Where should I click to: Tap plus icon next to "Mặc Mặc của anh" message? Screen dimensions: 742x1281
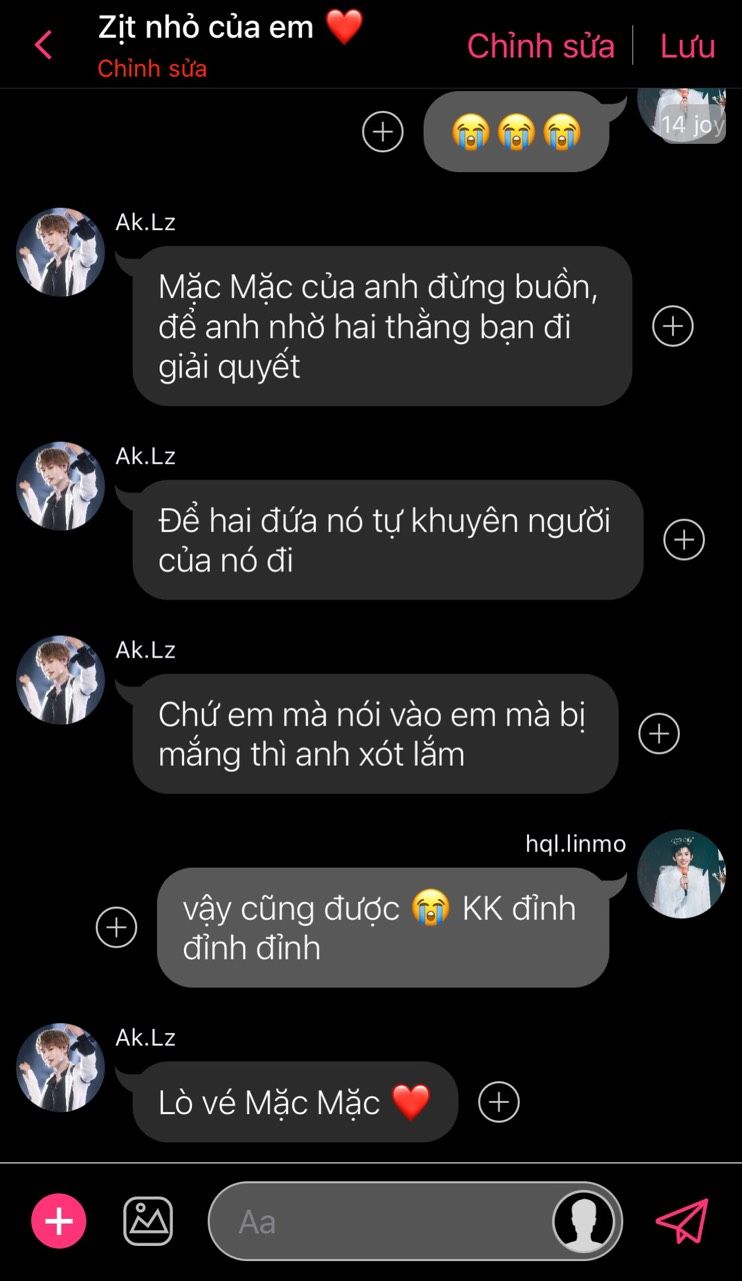pos(672,326)
